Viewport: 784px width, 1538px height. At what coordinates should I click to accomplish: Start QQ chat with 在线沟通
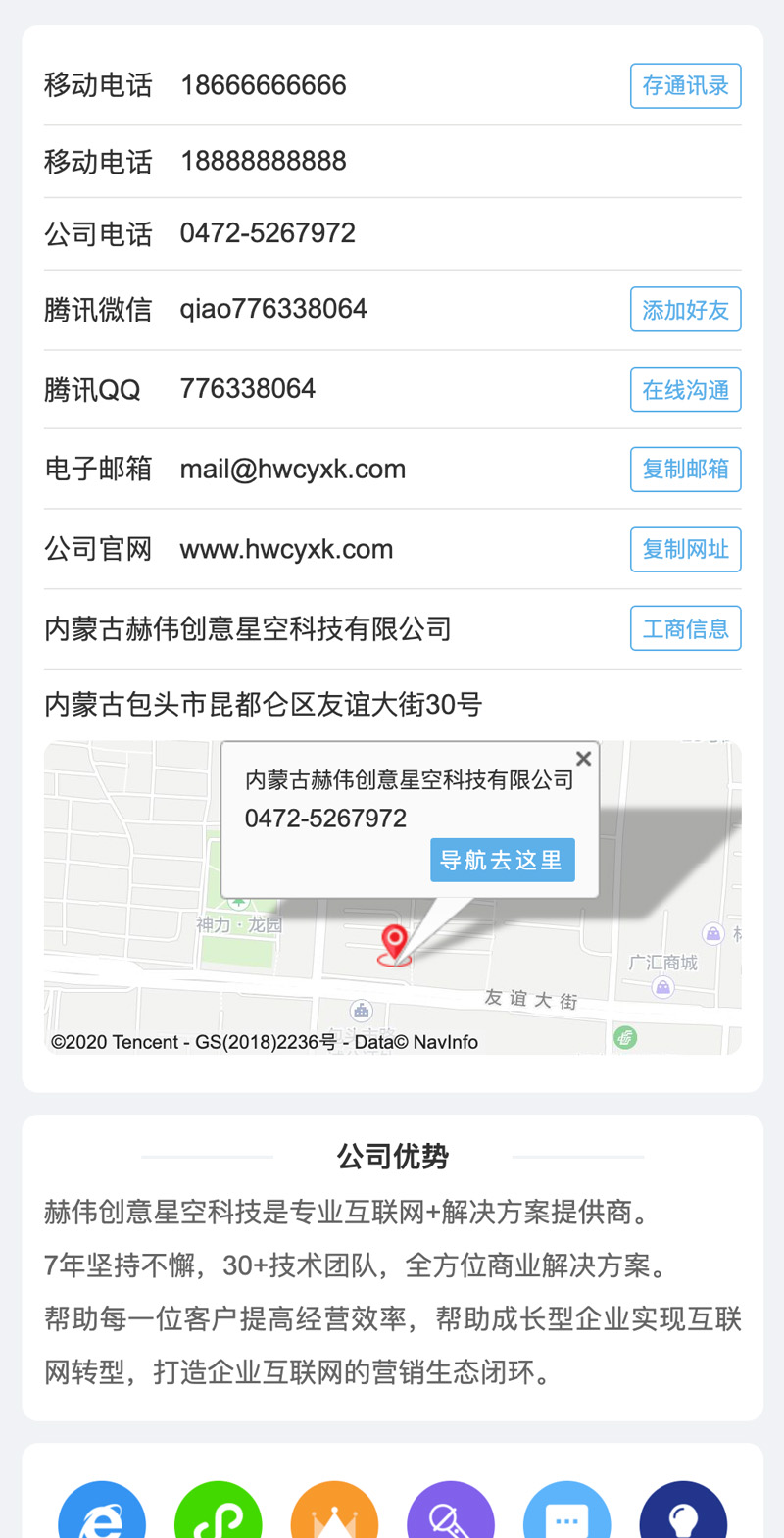[685, 390]
